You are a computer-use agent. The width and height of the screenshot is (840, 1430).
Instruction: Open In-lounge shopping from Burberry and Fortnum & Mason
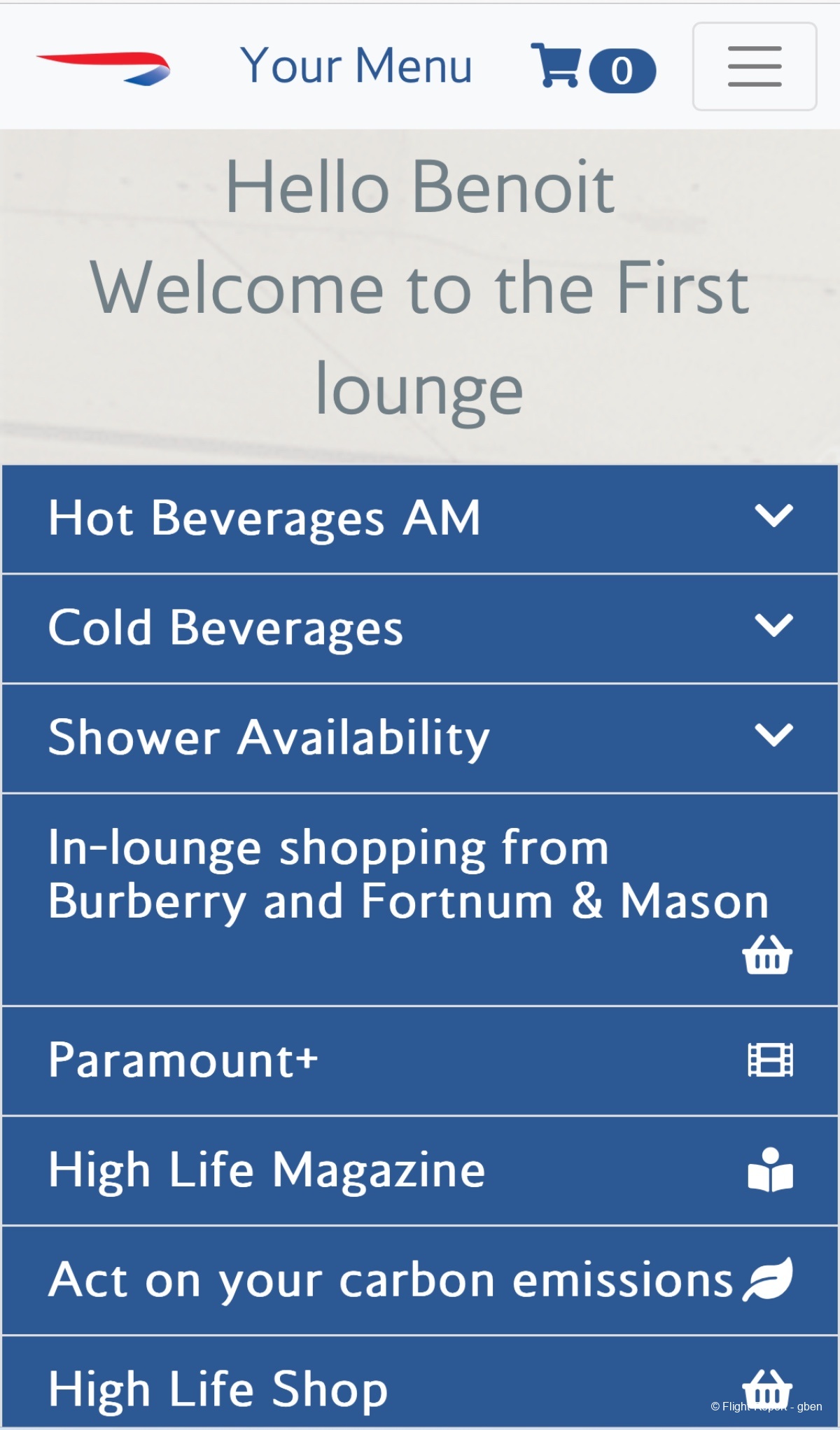[x=420, y=899]
